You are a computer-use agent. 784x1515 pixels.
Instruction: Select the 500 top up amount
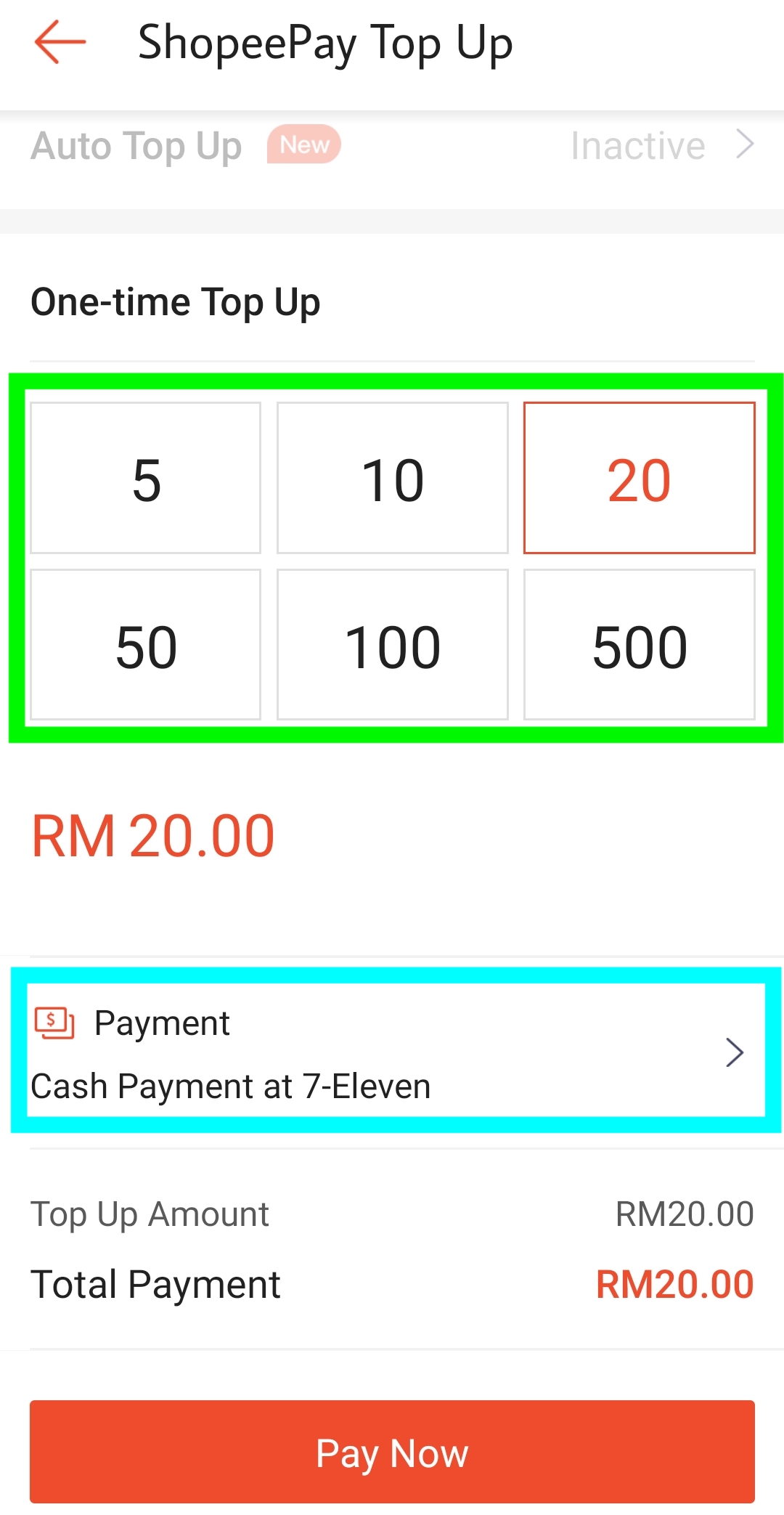point(639,645)
